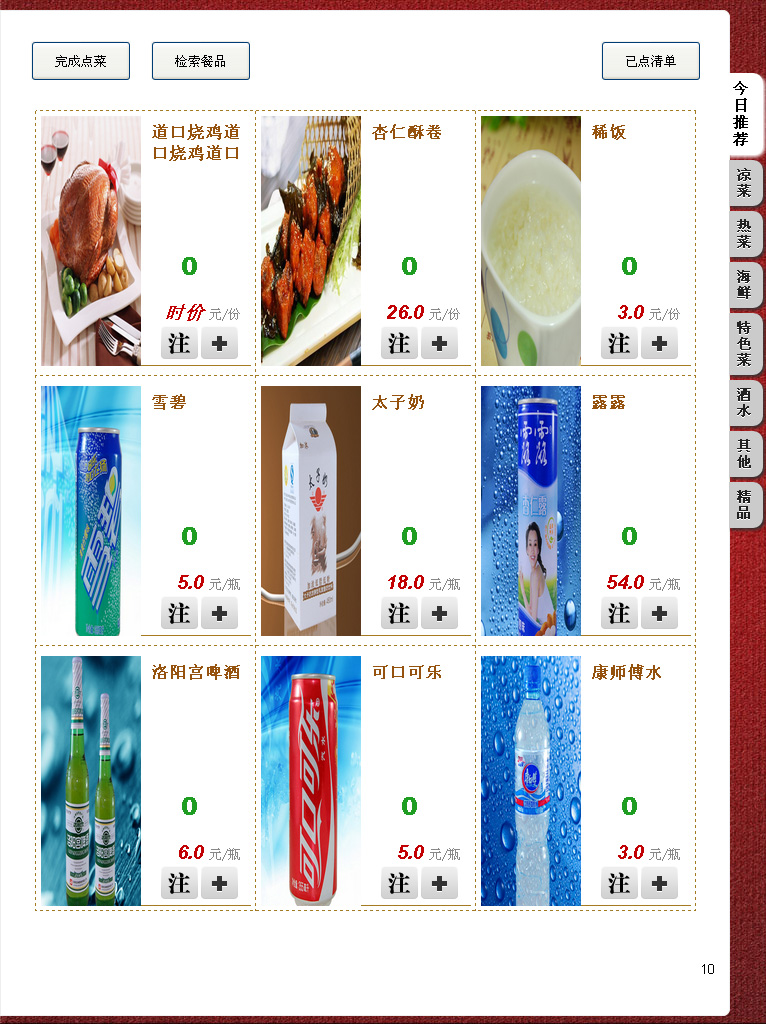Tap 注 to add a note for 稀饭
The image size is (766, 1024).
tap(619, 343)
